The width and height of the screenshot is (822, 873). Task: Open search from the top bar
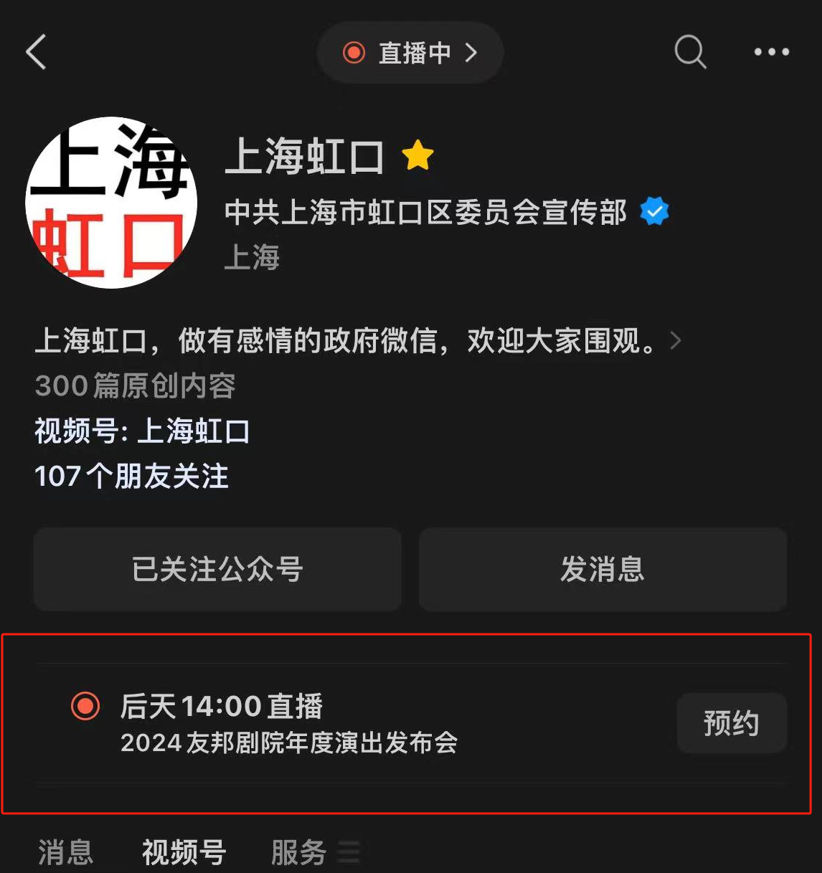[690, 53]
